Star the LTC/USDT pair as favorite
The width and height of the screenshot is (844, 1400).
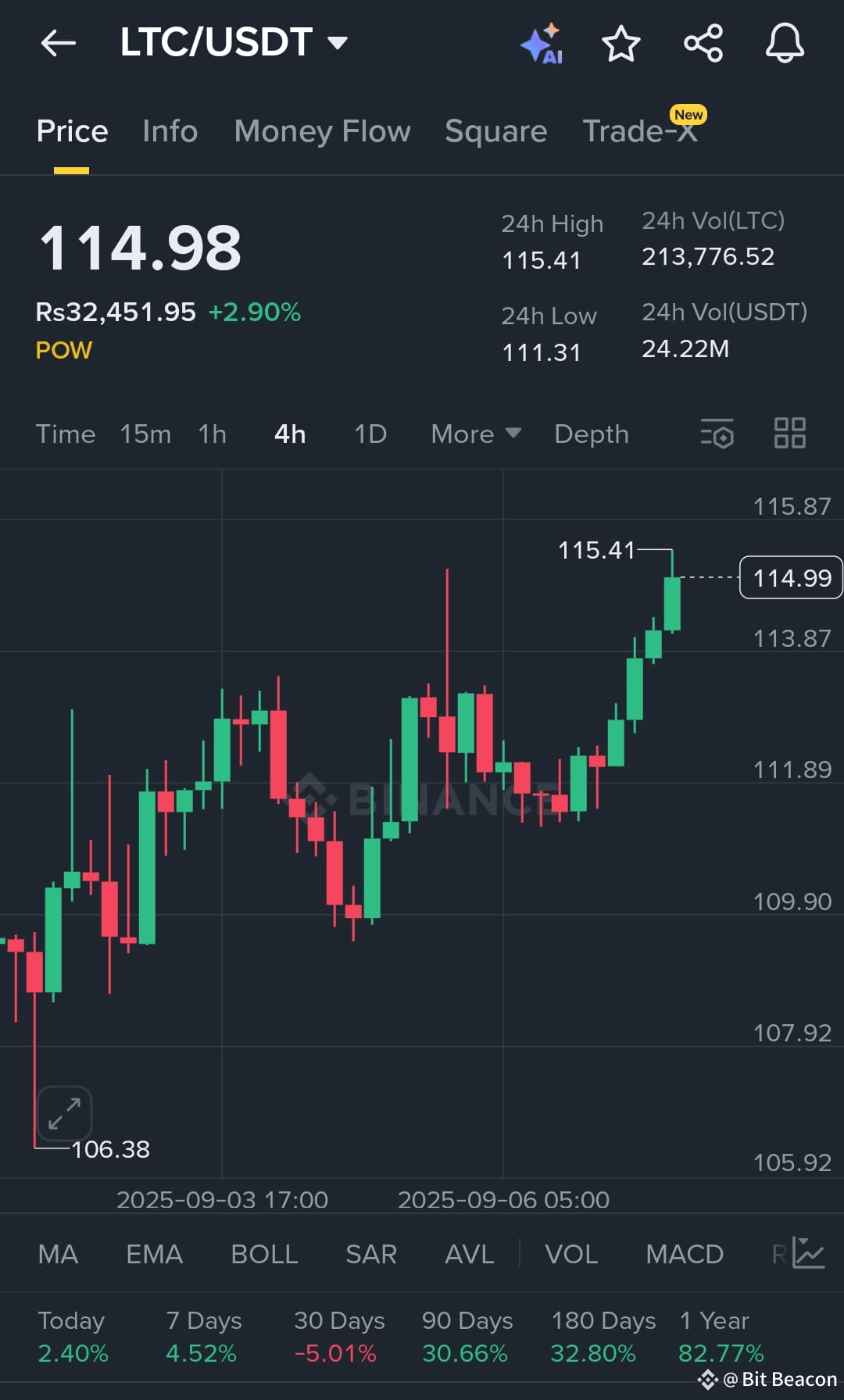[621, 45]
